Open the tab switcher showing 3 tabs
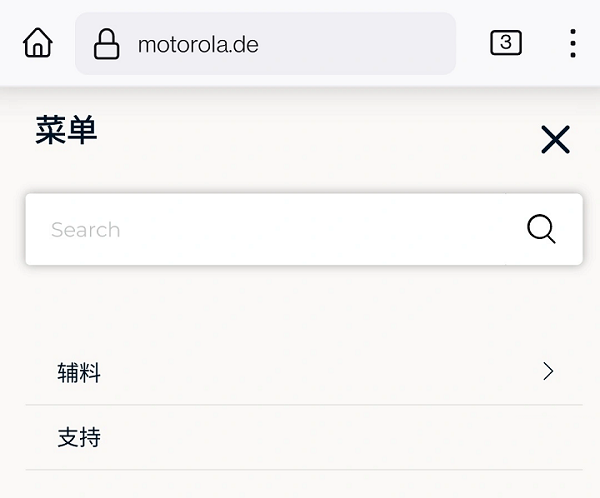This screenshot has width=600, height=498. 506,43
